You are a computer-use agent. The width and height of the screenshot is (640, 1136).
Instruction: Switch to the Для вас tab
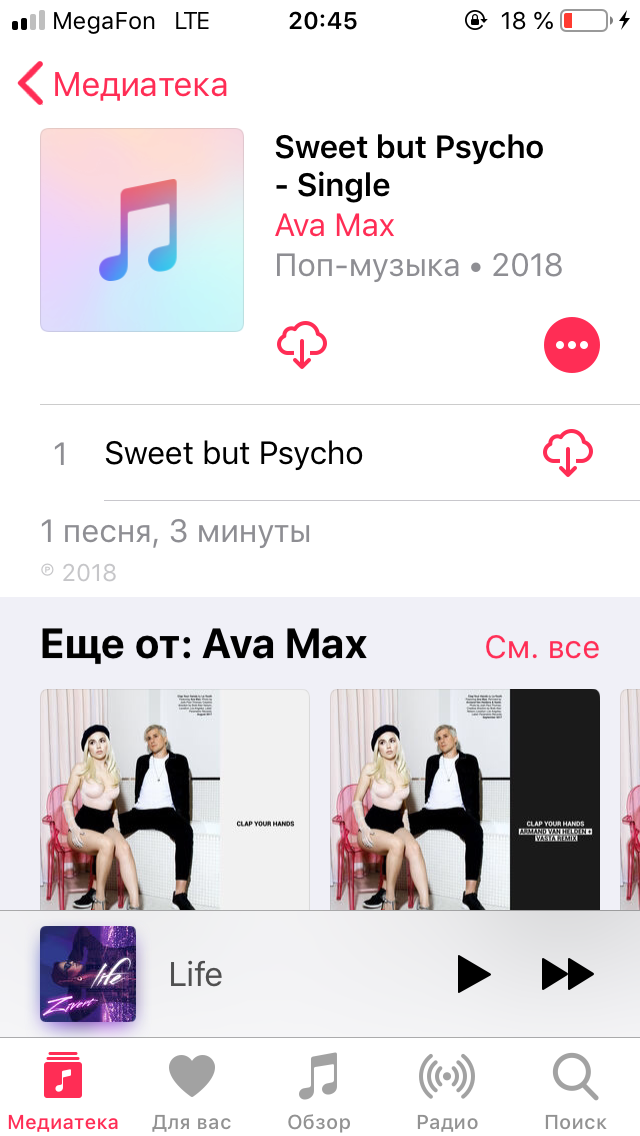[191, 1091]
